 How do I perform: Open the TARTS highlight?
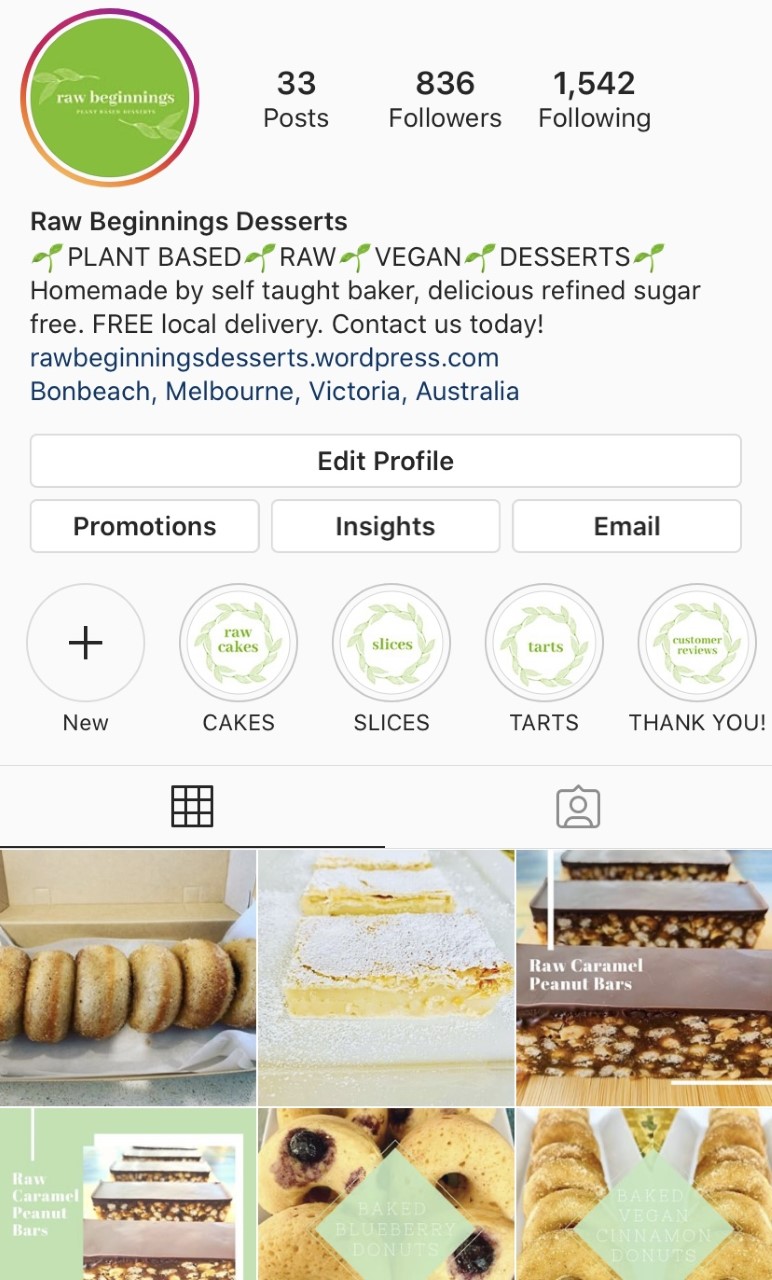(x=544, y=643)
